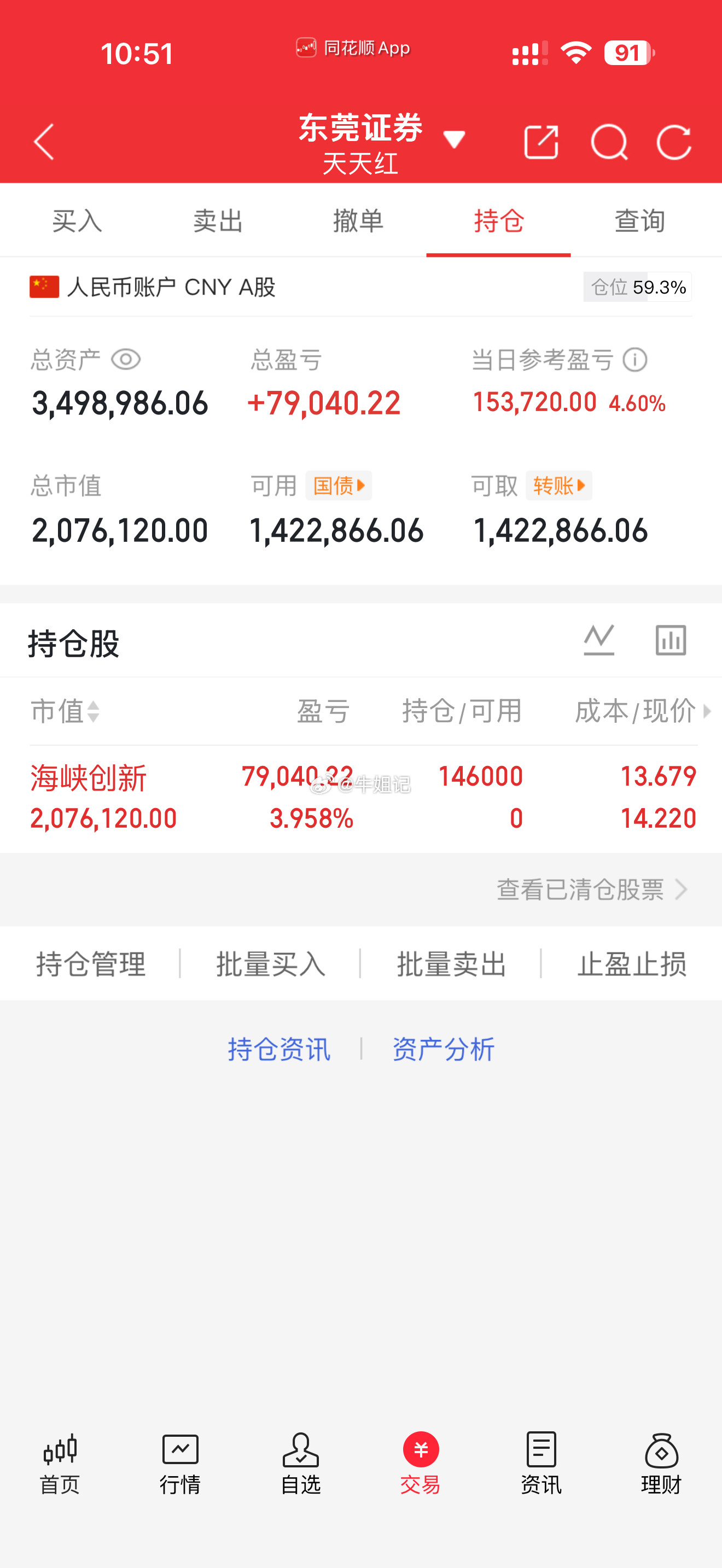Refresh account data with the refresh icon
Viewport: 722px width, 1568px height.
(674, 142)
